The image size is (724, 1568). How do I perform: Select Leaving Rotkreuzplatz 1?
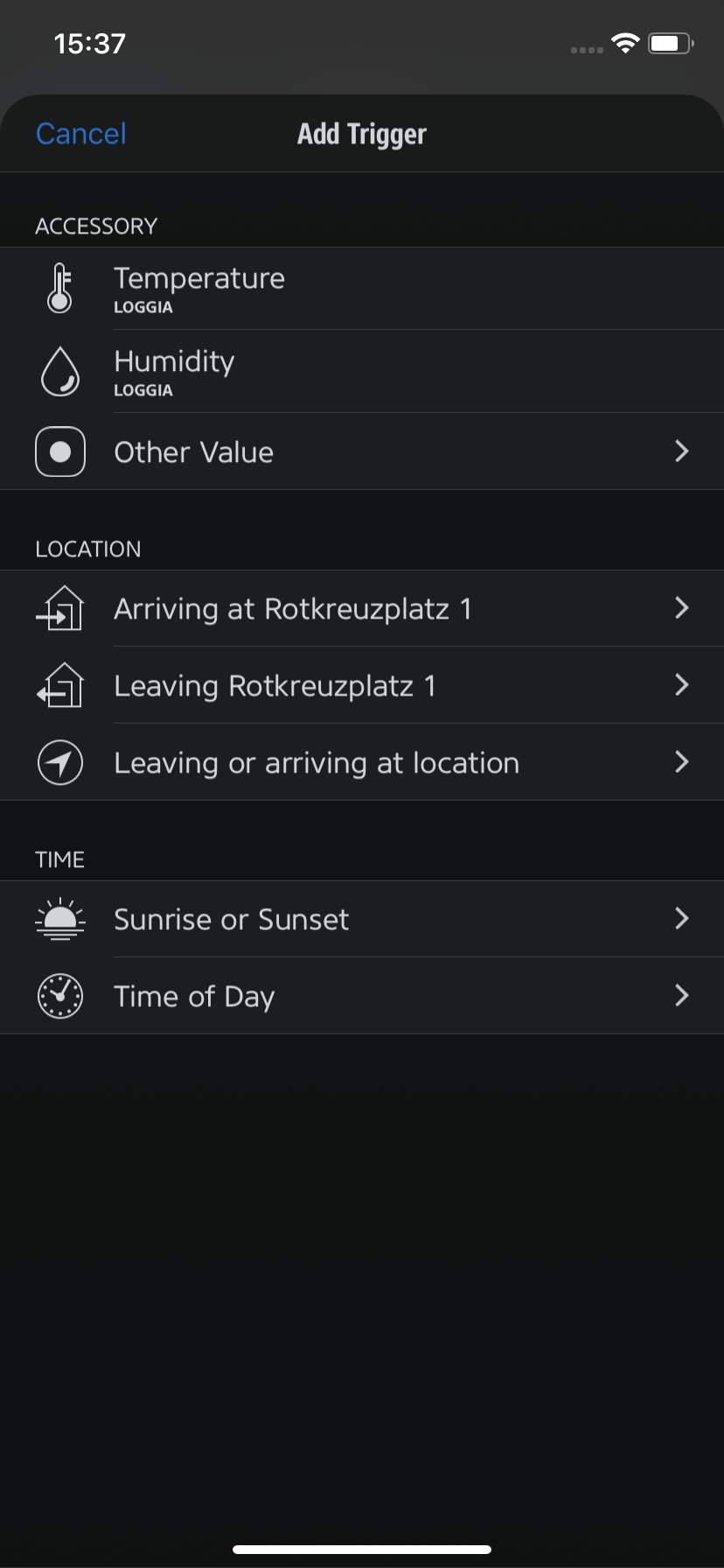[362, 685]
